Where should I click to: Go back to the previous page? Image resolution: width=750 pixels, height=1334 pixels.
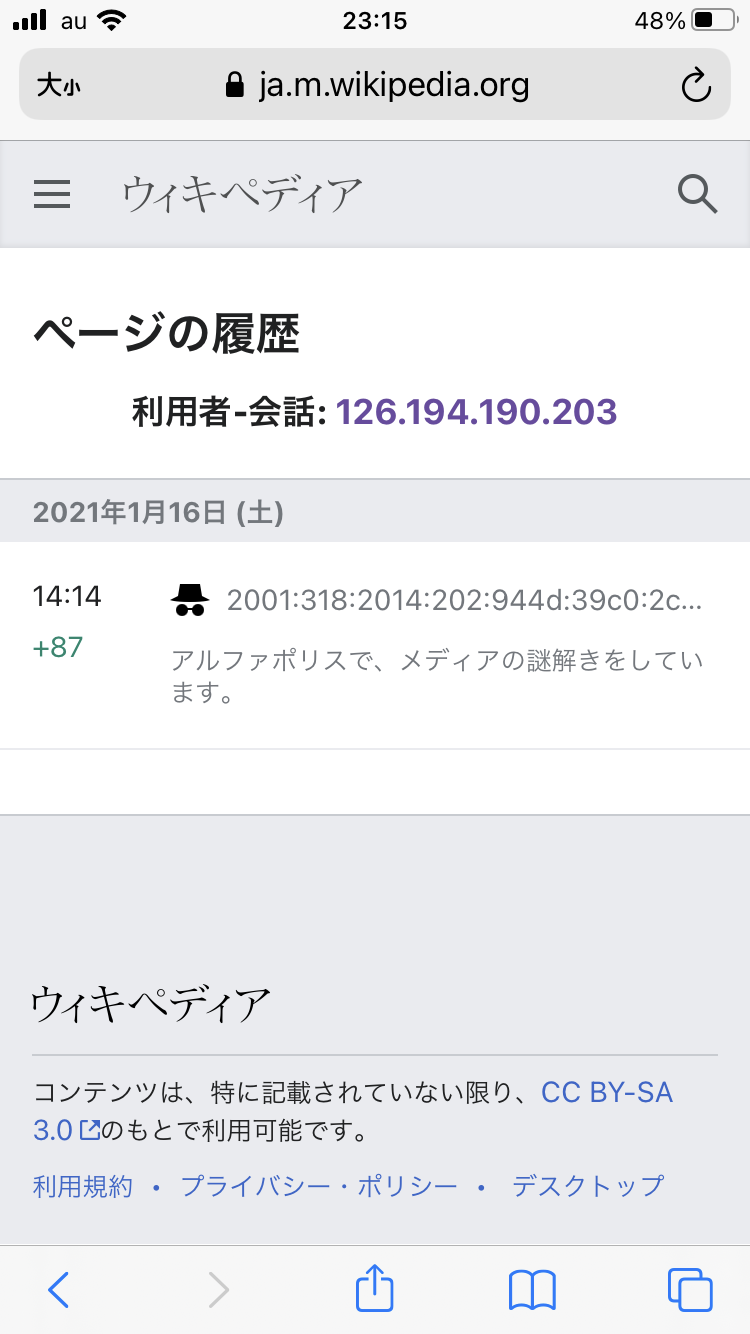point(59,1290)
